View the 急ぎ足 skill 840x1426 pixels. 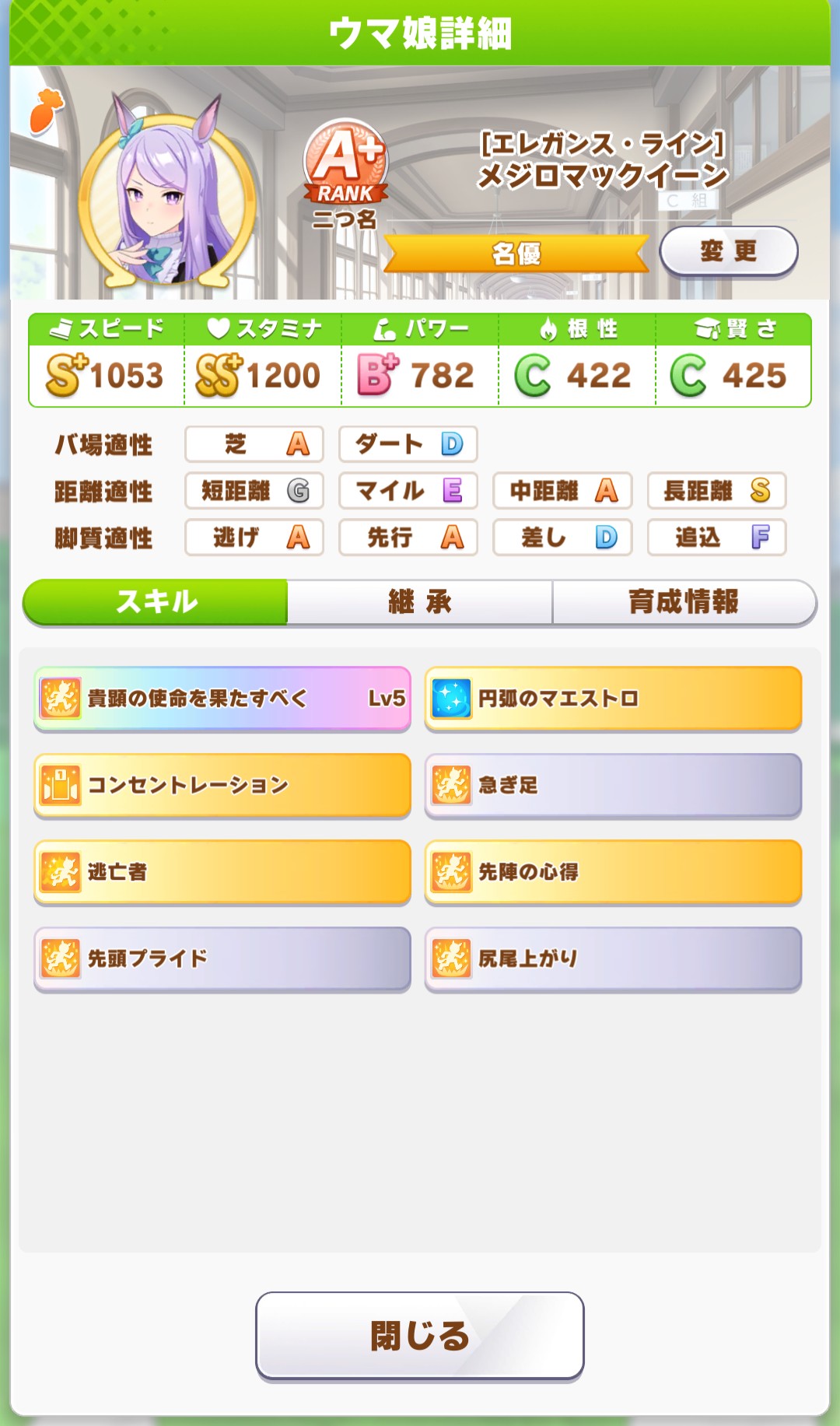pyautogui.click(x=613, y=785)
